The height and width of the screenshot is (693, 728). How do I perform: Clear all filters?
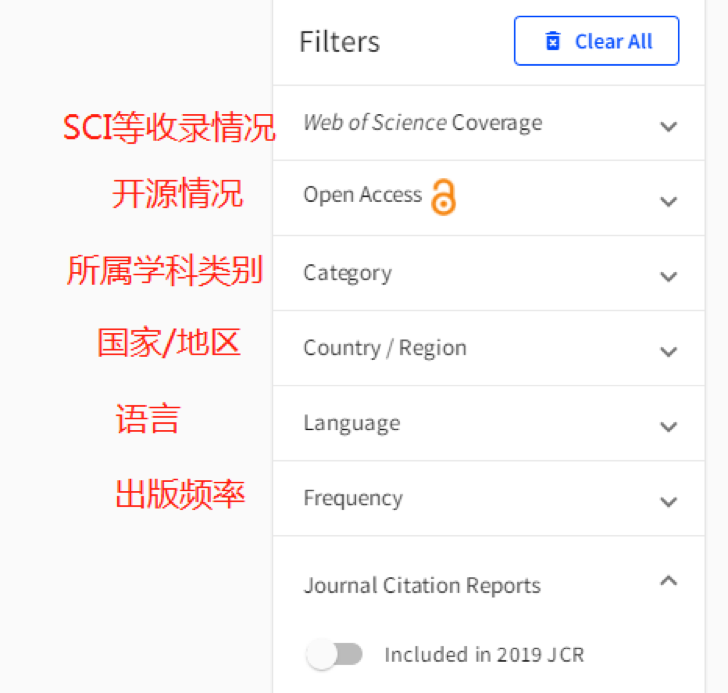tap(596, 41)
